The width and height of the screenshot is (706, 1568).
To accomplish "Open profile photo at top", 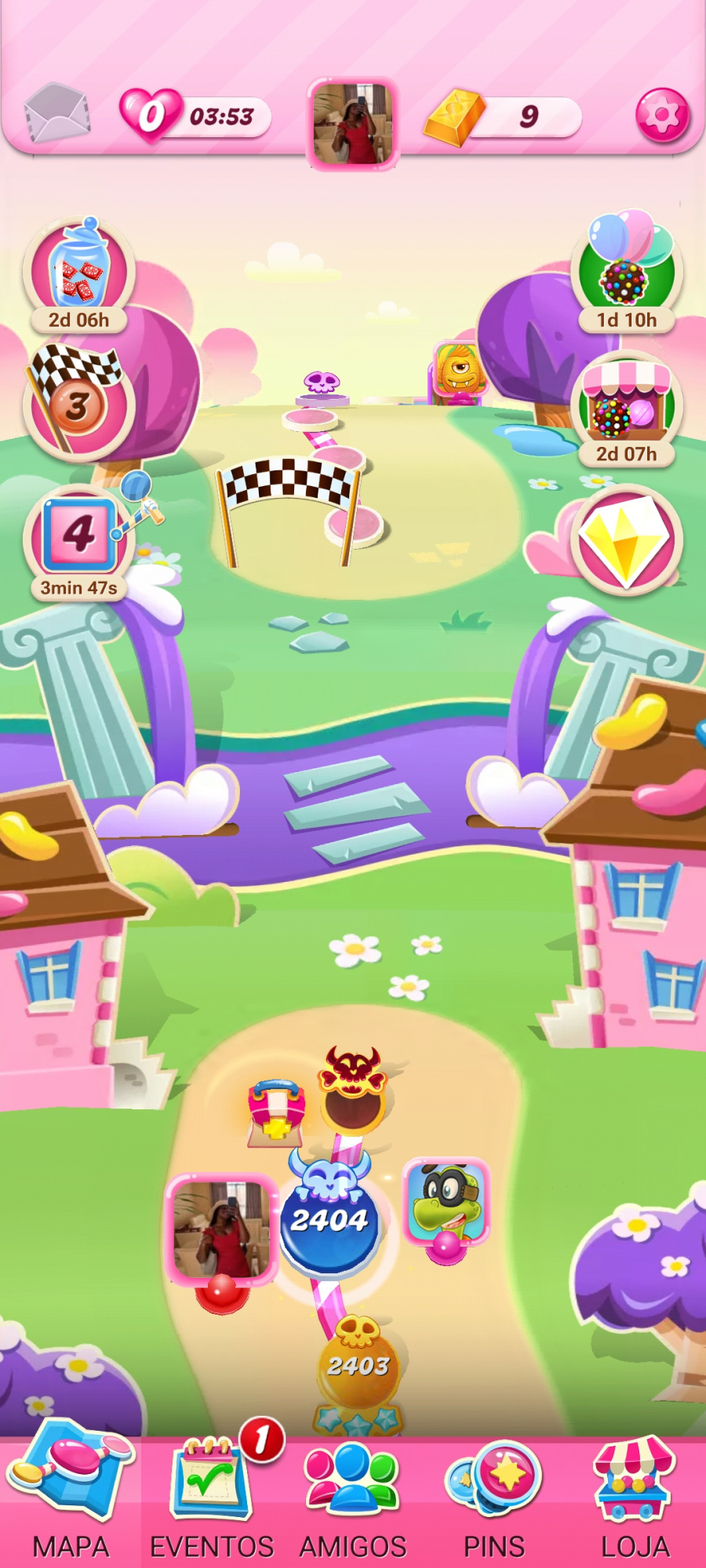I will (x=353, y=123).
